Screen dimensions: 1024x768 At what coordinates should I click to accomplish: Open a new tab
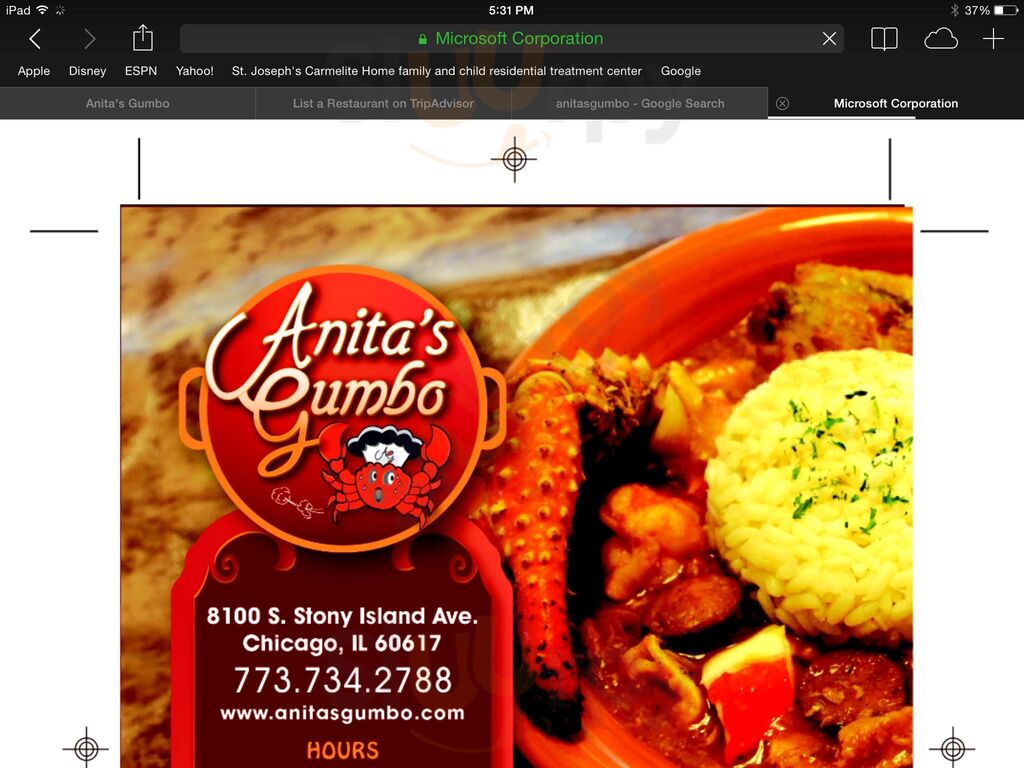coord(993,39)
